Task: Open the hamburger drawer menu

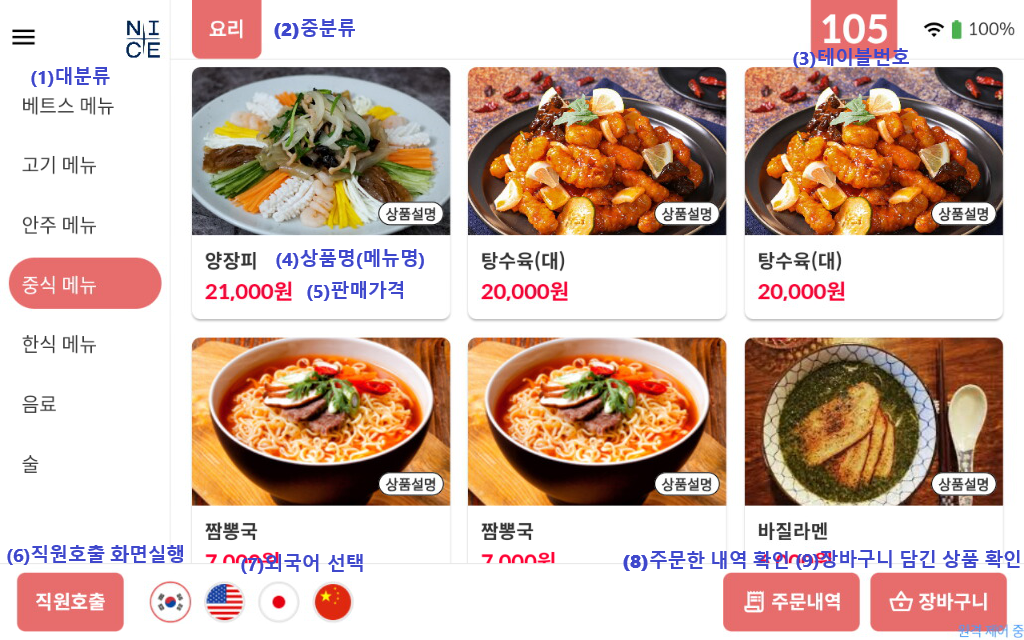Action: coord(23,38)
